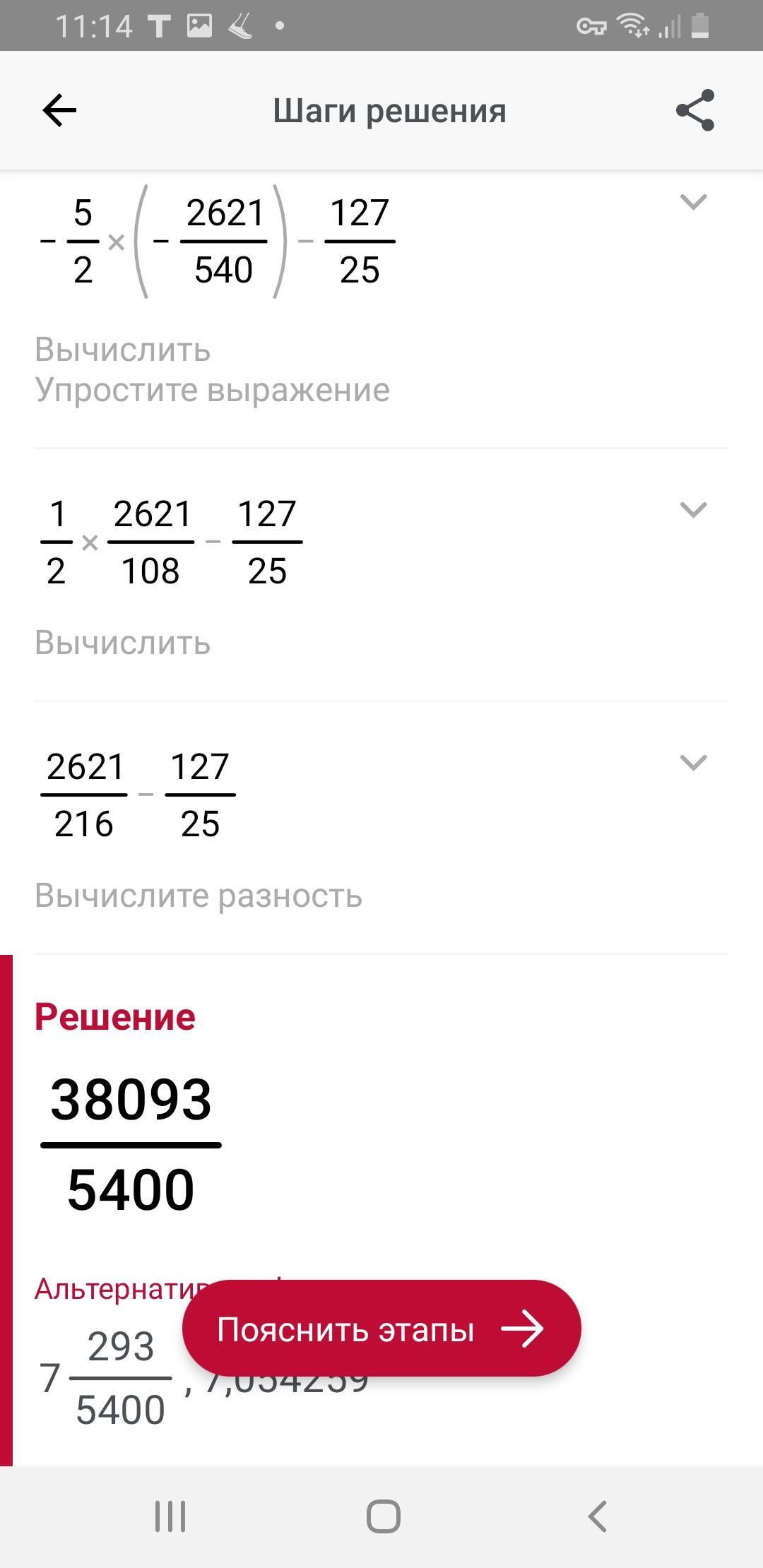The height and width of the screenshot is (1568, 763).
Task: Tap the Пояснить этапы button
Action: [381, 1329]
